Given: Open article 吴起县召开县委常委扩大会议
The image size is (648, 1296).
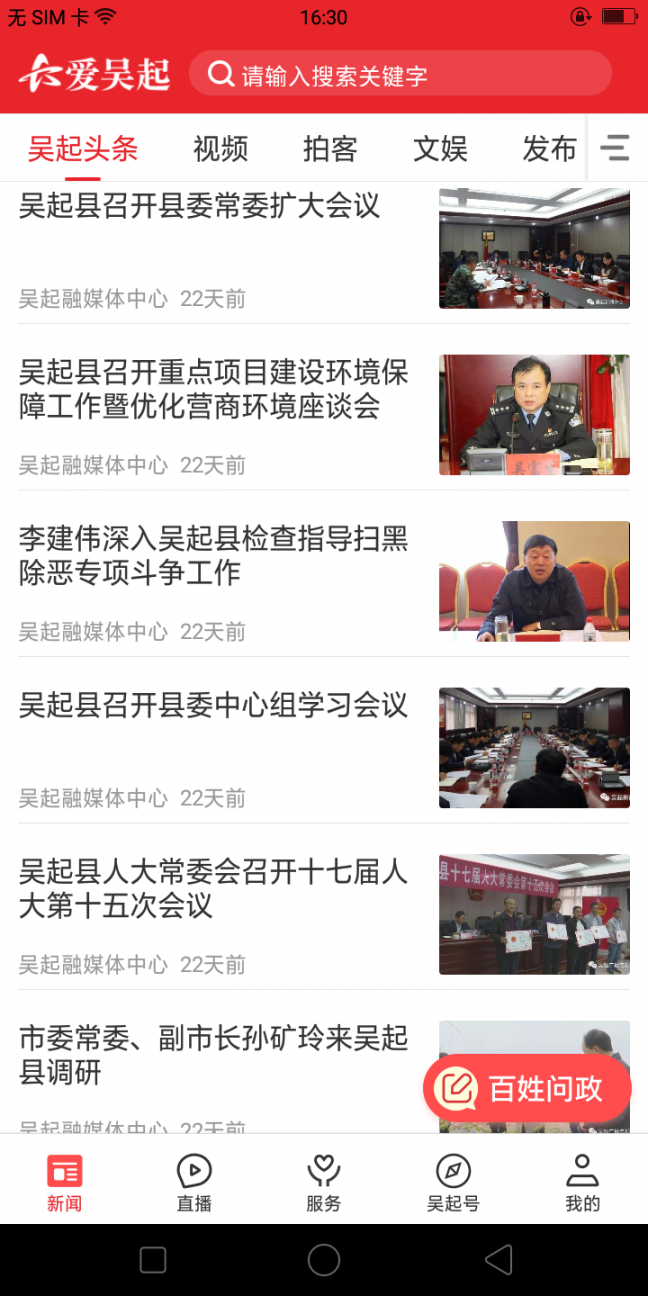Looking at the screenshot, I should [200, 207].
